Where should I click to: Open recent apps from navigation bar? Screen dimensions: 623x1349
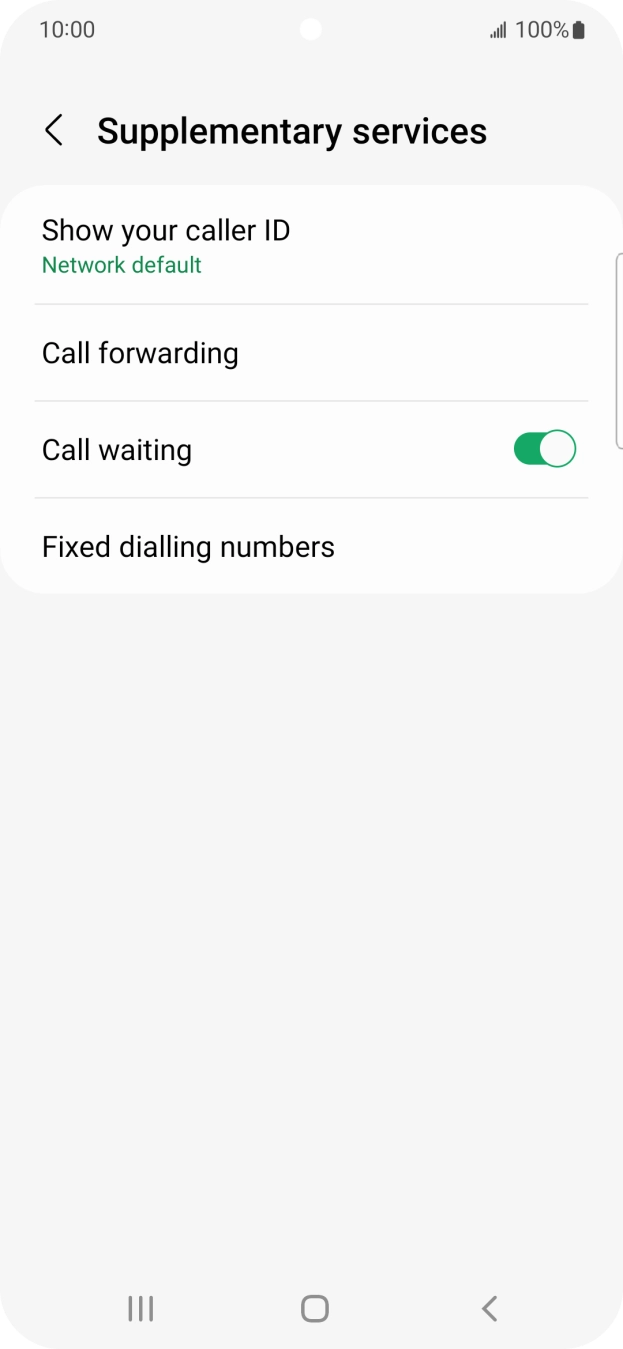pyautogui.click(x=140, y=1308)
